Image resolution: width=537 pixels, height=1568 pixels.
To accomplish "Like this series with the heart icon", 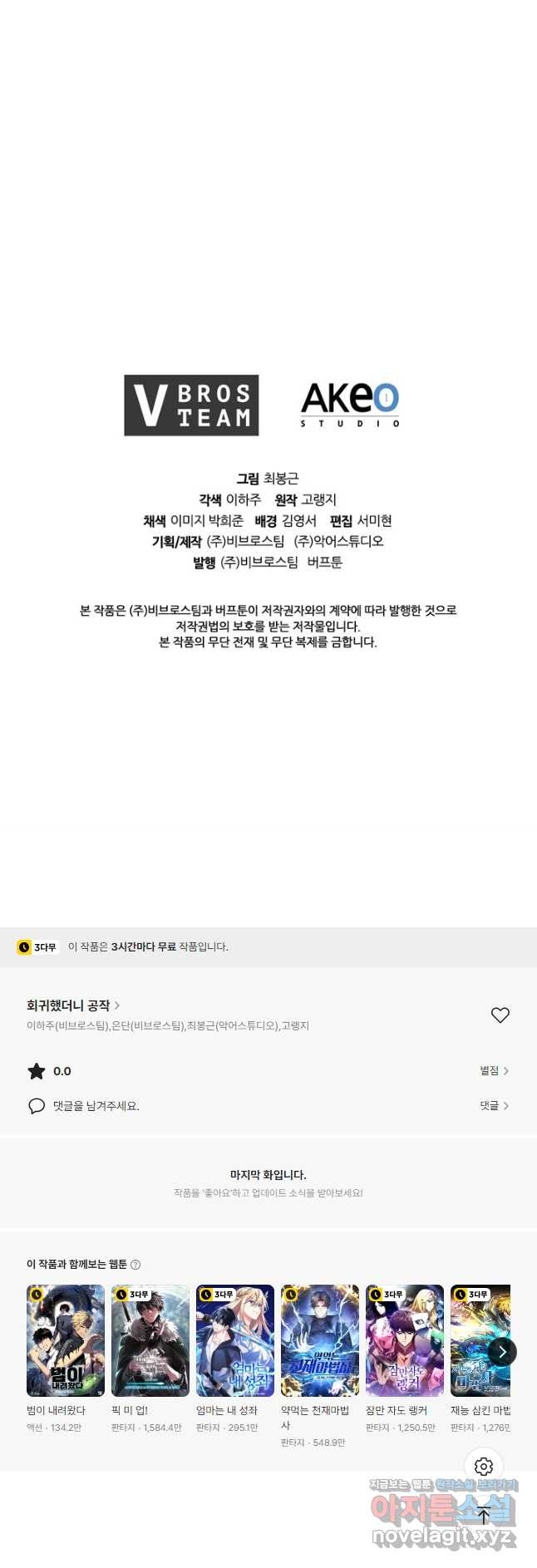I will 500,1015.
